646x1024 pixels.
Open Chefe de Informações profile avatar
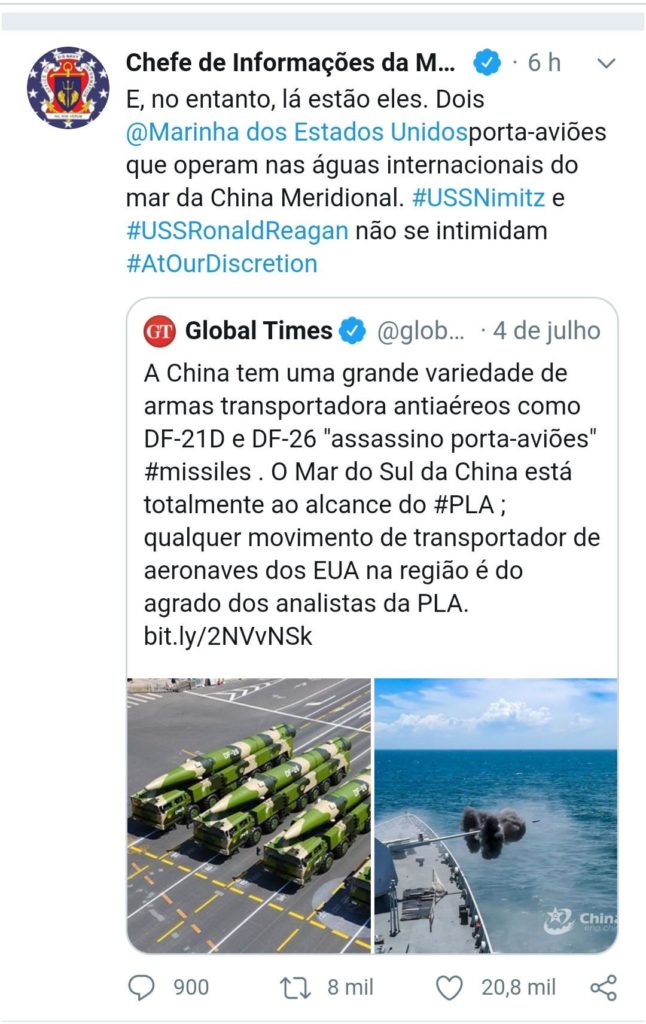click(x=68, y=87)
